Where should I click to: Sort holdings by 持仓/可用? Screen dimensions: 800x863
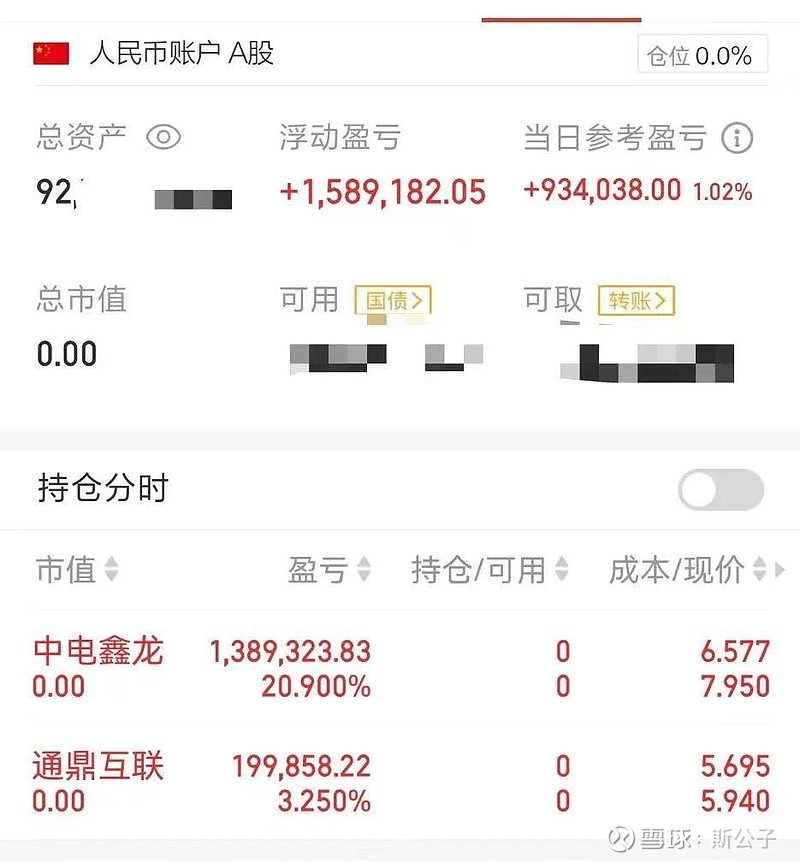point(490,570)
